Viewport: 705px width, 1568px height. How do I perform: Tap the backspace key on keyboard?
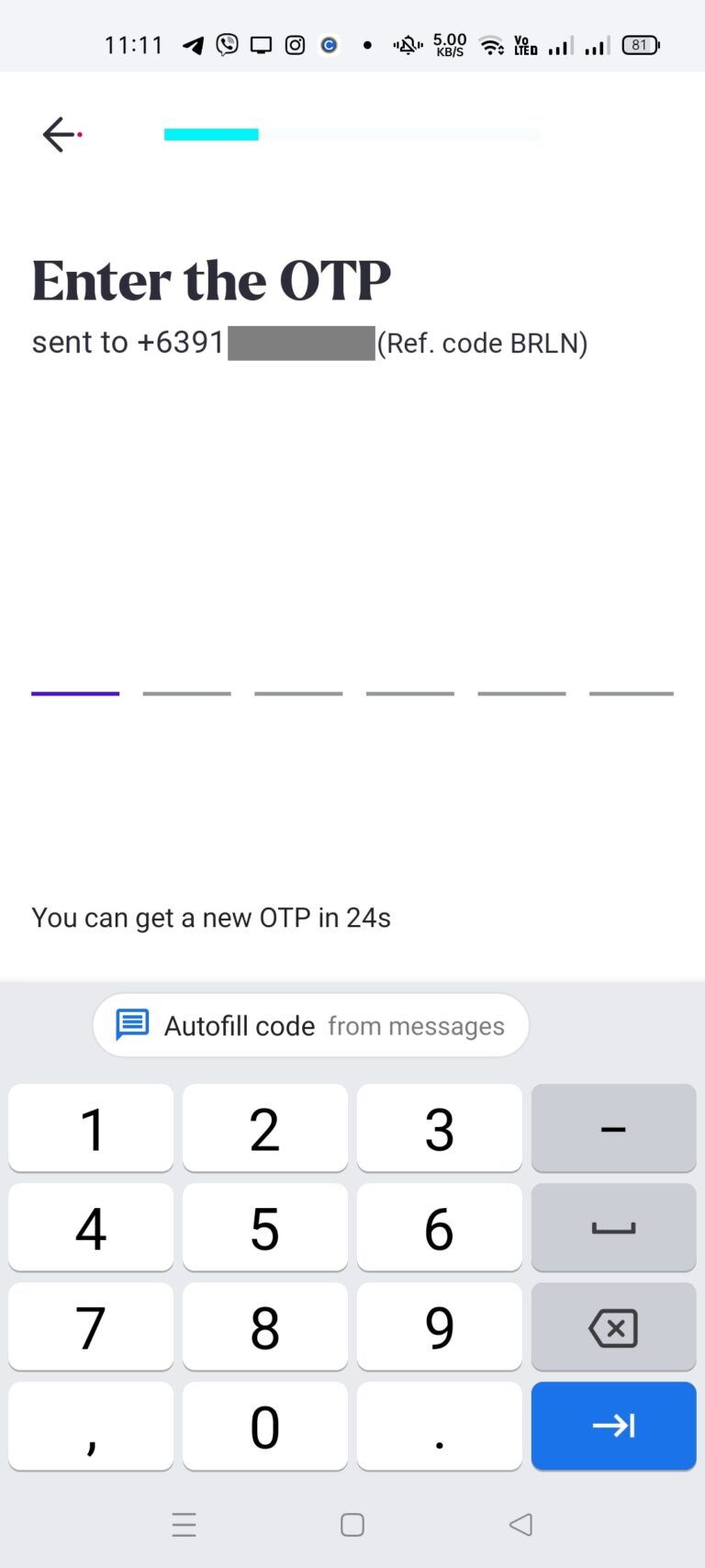click(x=613, y=1327)
